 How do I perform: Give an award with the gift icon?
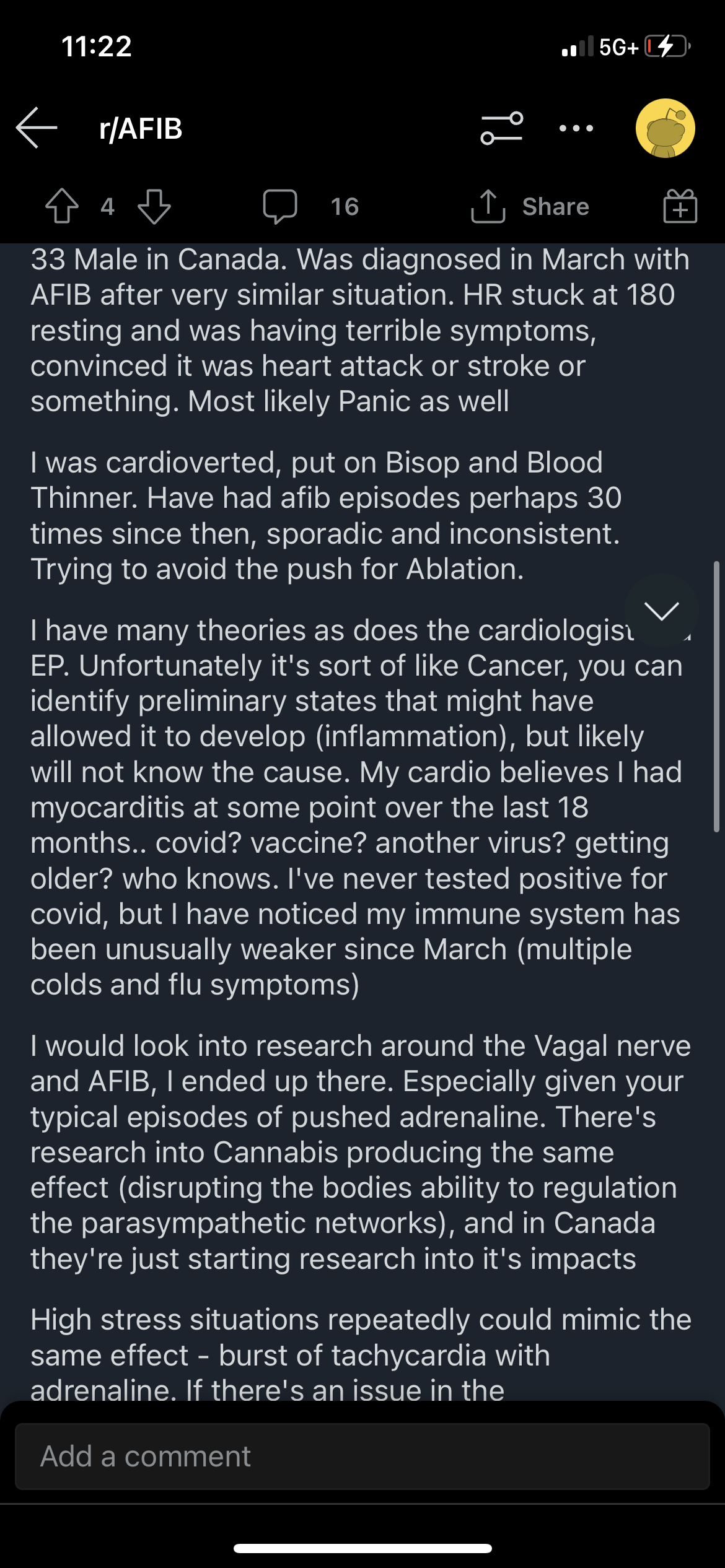[x=680, y=206]
